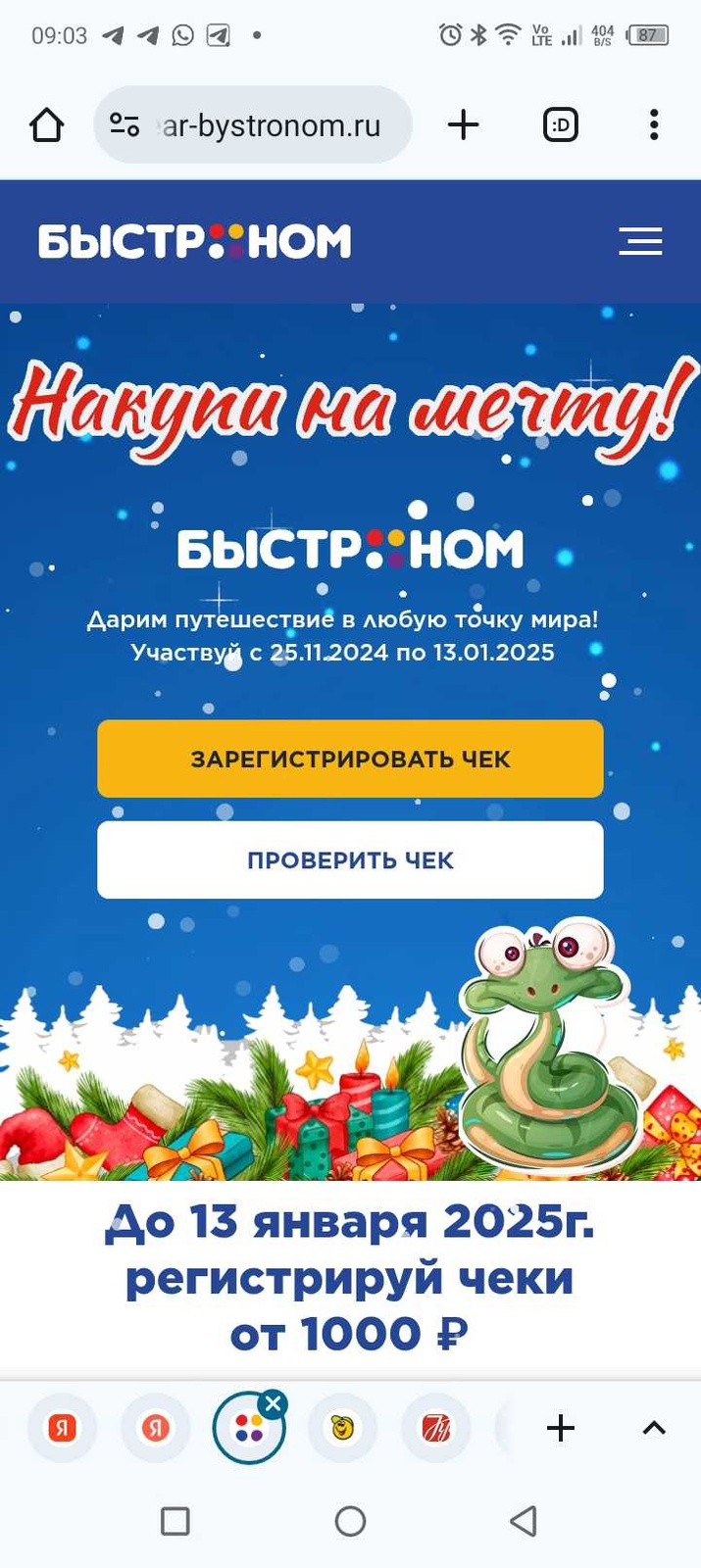
Task: Open a new browser tab
Action: click(x=463, y=124)
